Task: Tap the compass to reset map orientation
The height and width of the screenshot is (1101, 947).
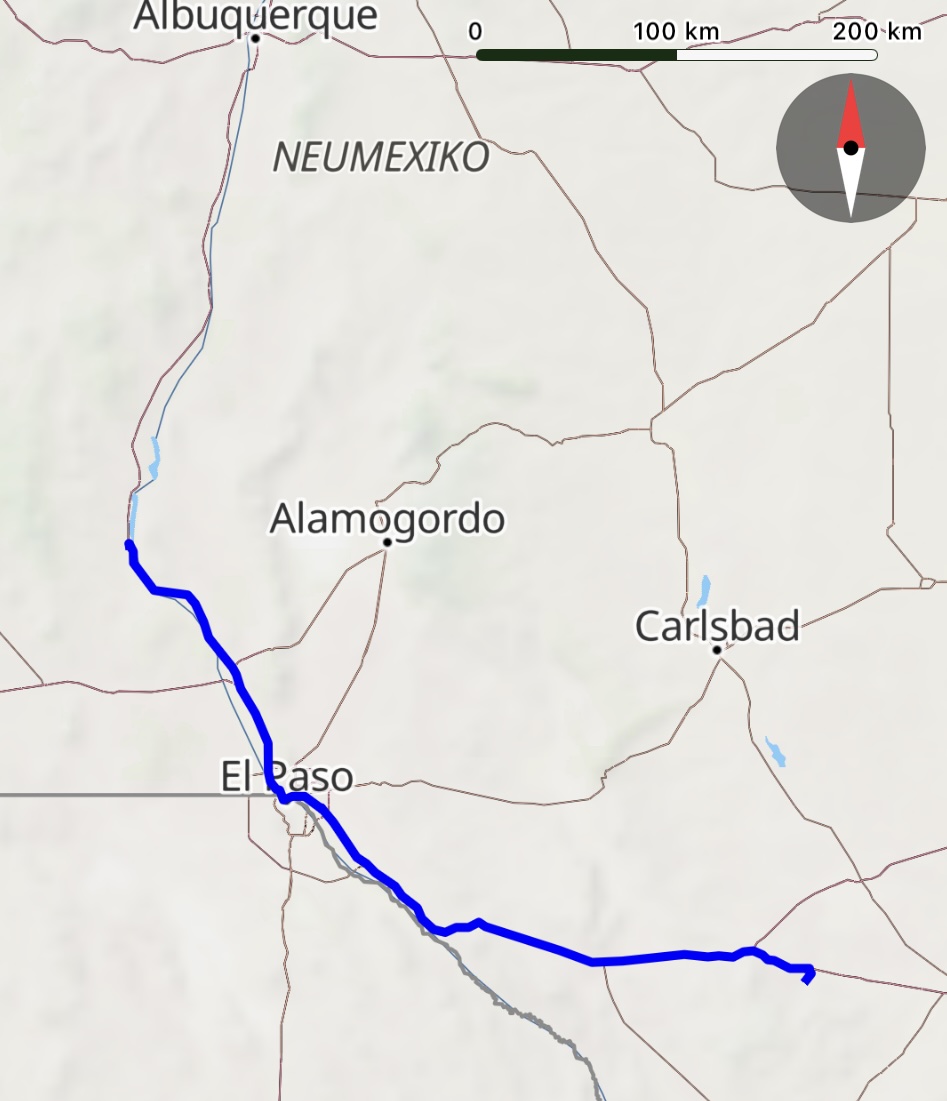Action: pos(850,148)
